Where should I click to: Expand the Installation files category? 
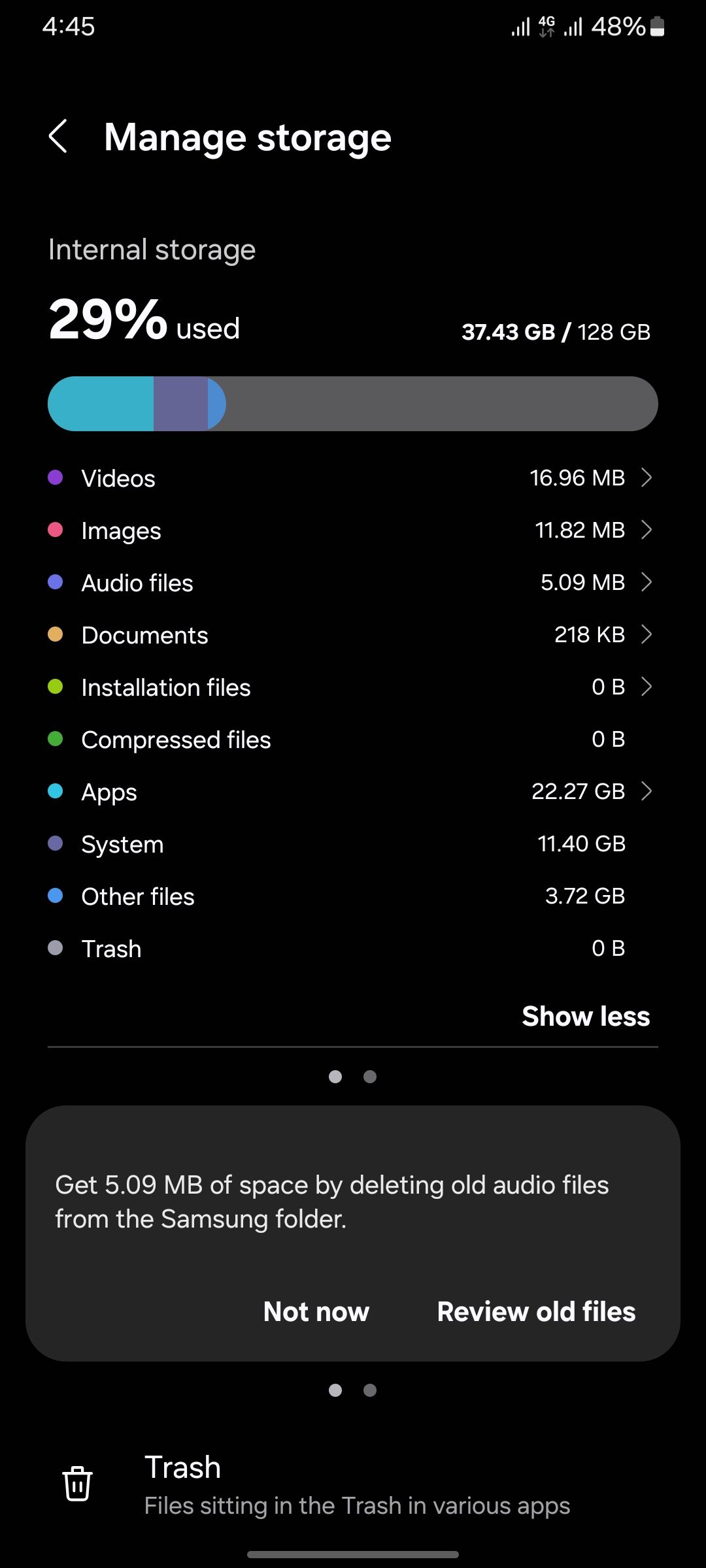click(647, 687)
